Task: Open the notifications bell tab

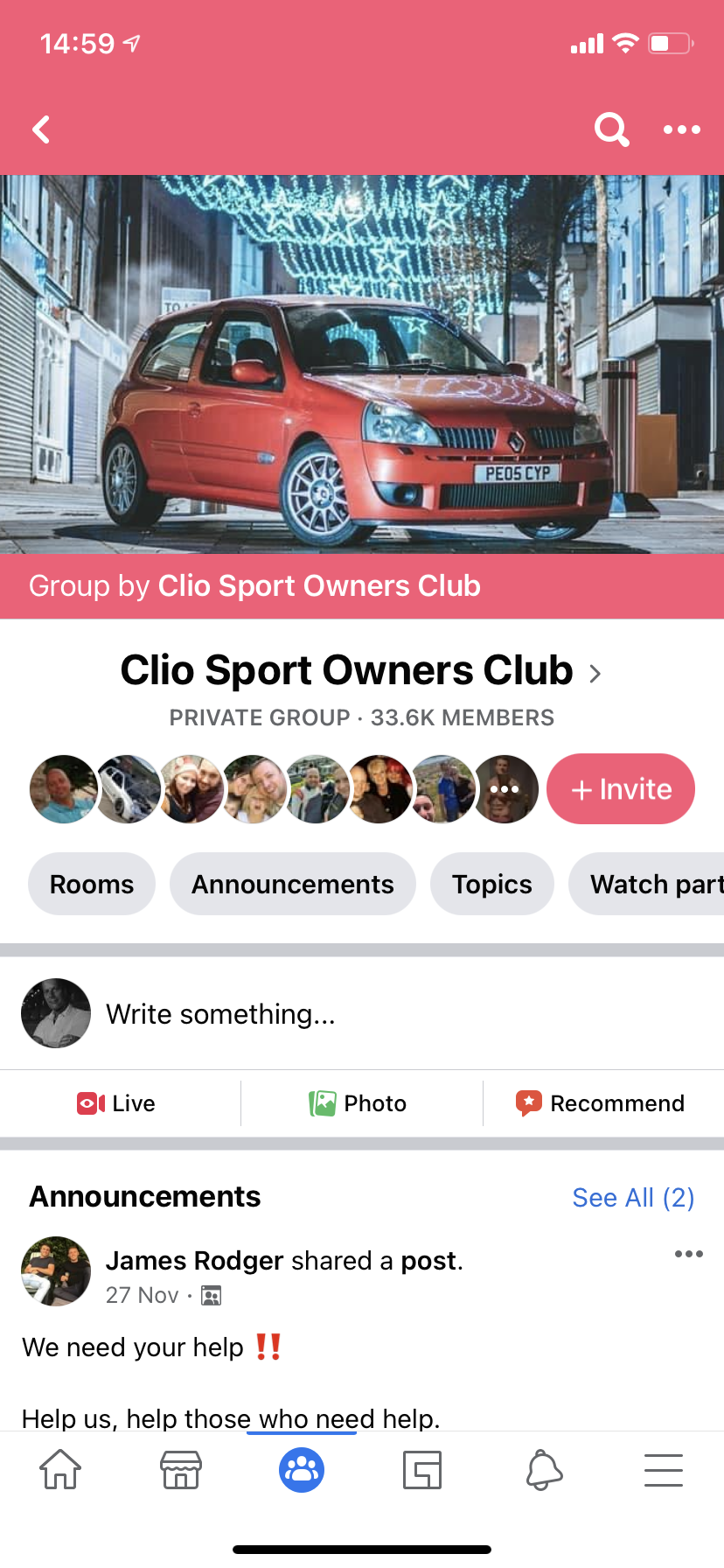Action: (544, 1469)
